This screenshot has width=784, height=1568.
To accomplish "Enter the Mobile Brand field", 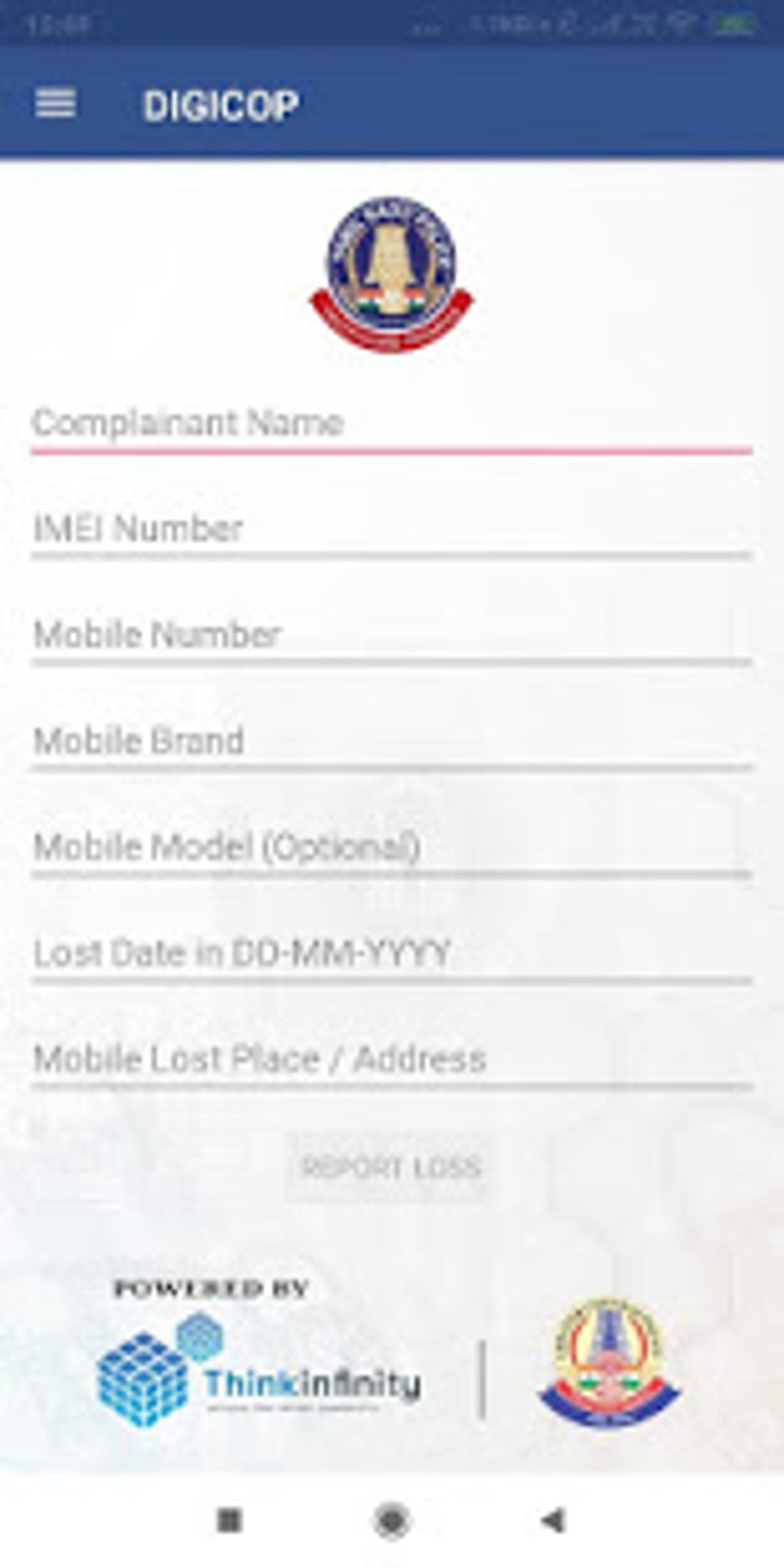I will coord(392,742).
